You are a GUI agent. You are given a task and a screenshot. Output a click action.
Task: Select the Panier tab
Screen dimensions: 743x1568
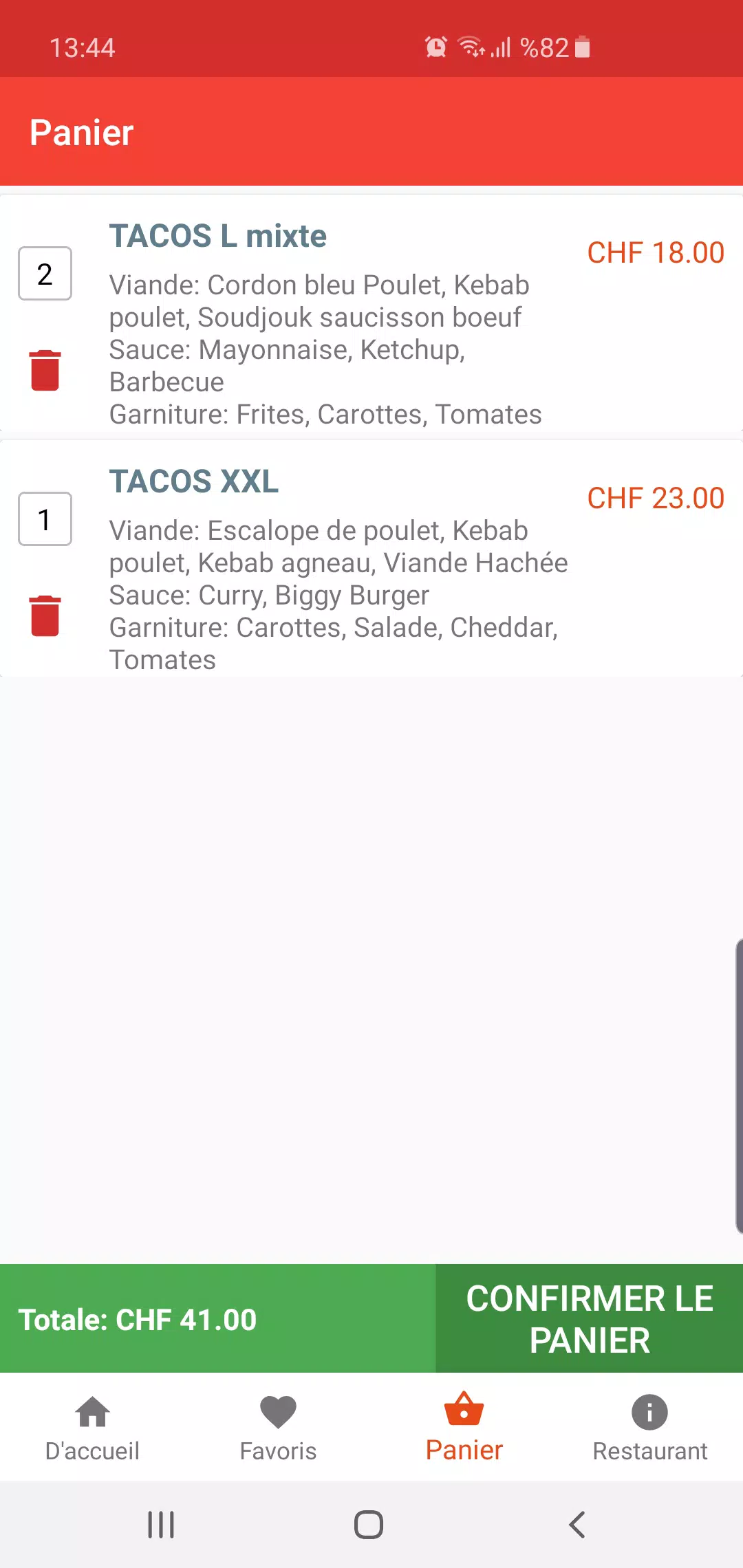click(x=464, y=1428)
